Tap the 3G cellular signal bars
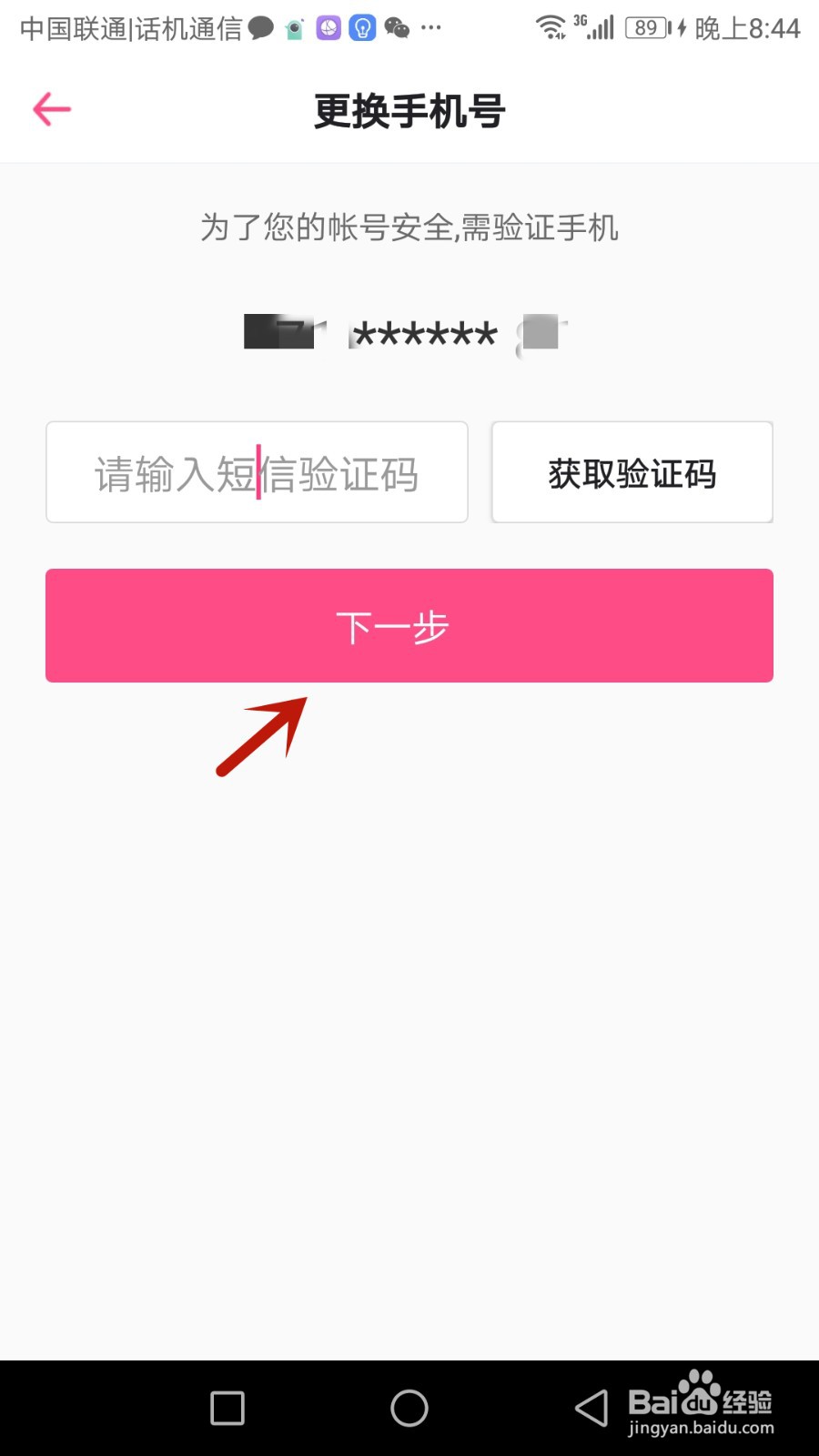Screen dimensions: 819x1456 click(596, 28)
